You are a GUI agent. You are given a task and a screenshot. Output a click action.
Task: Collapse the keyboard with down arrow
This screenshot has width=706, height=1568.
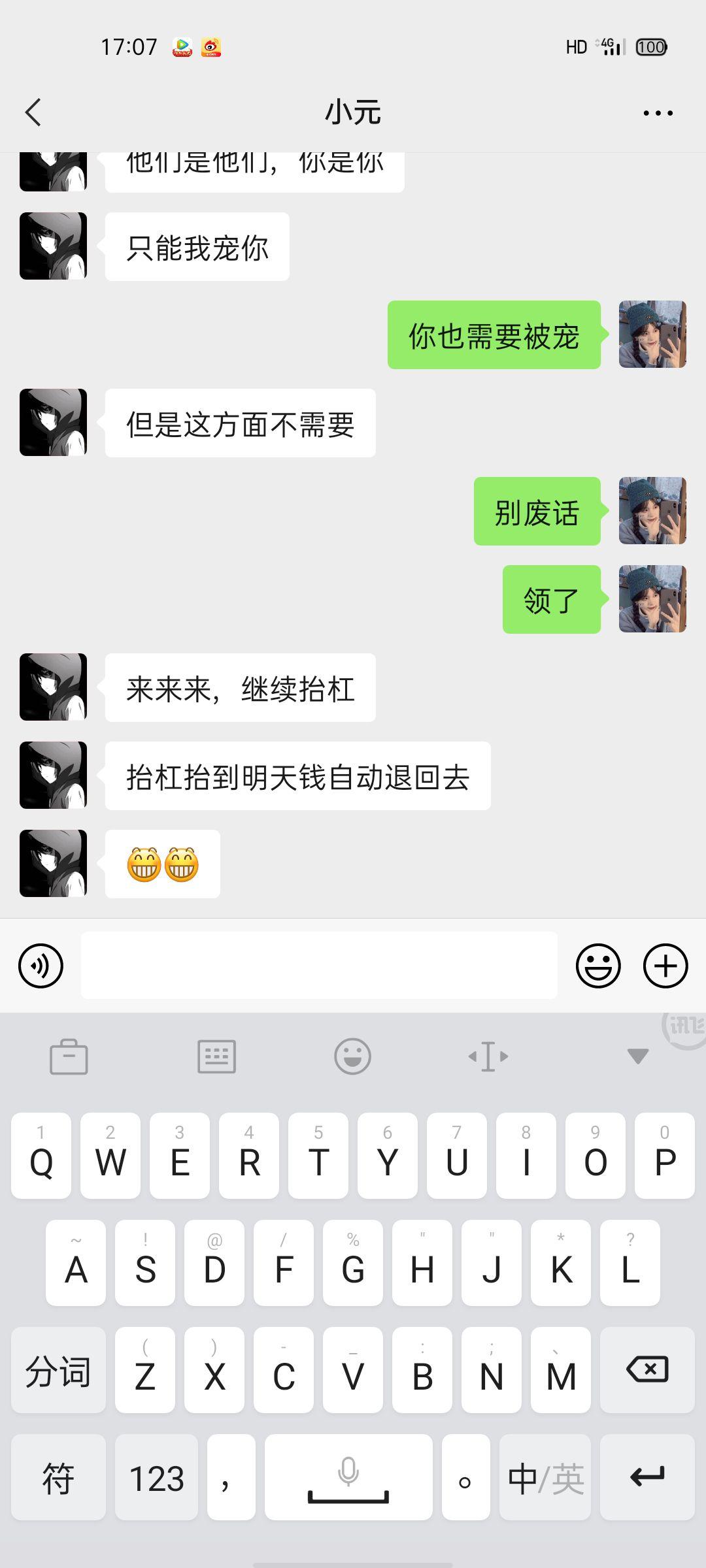point(637,1056)
